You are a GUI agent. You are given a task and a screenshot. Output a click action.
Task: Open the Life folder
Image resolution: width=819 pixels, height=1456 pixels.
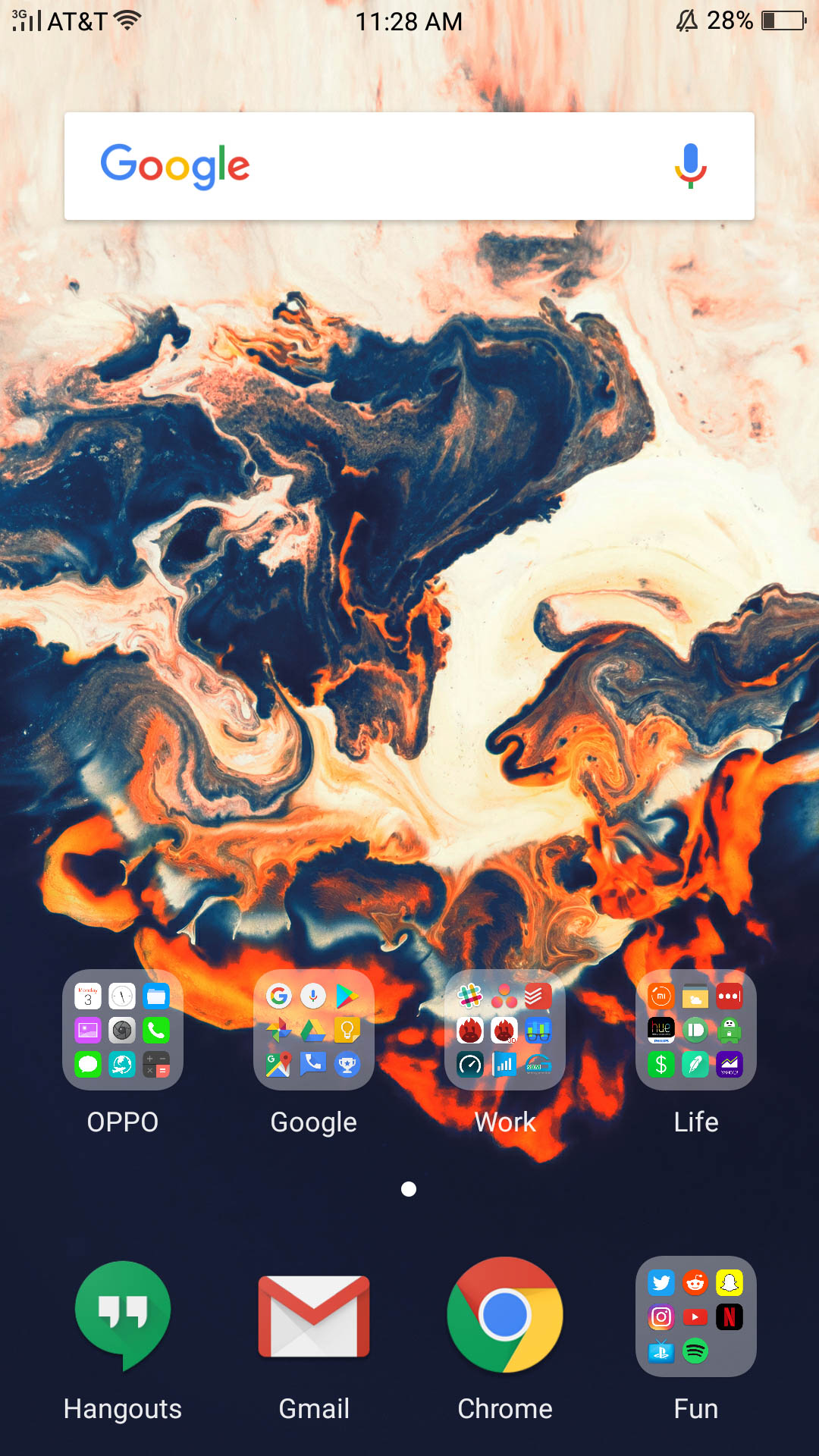(x=695, y=1030)
